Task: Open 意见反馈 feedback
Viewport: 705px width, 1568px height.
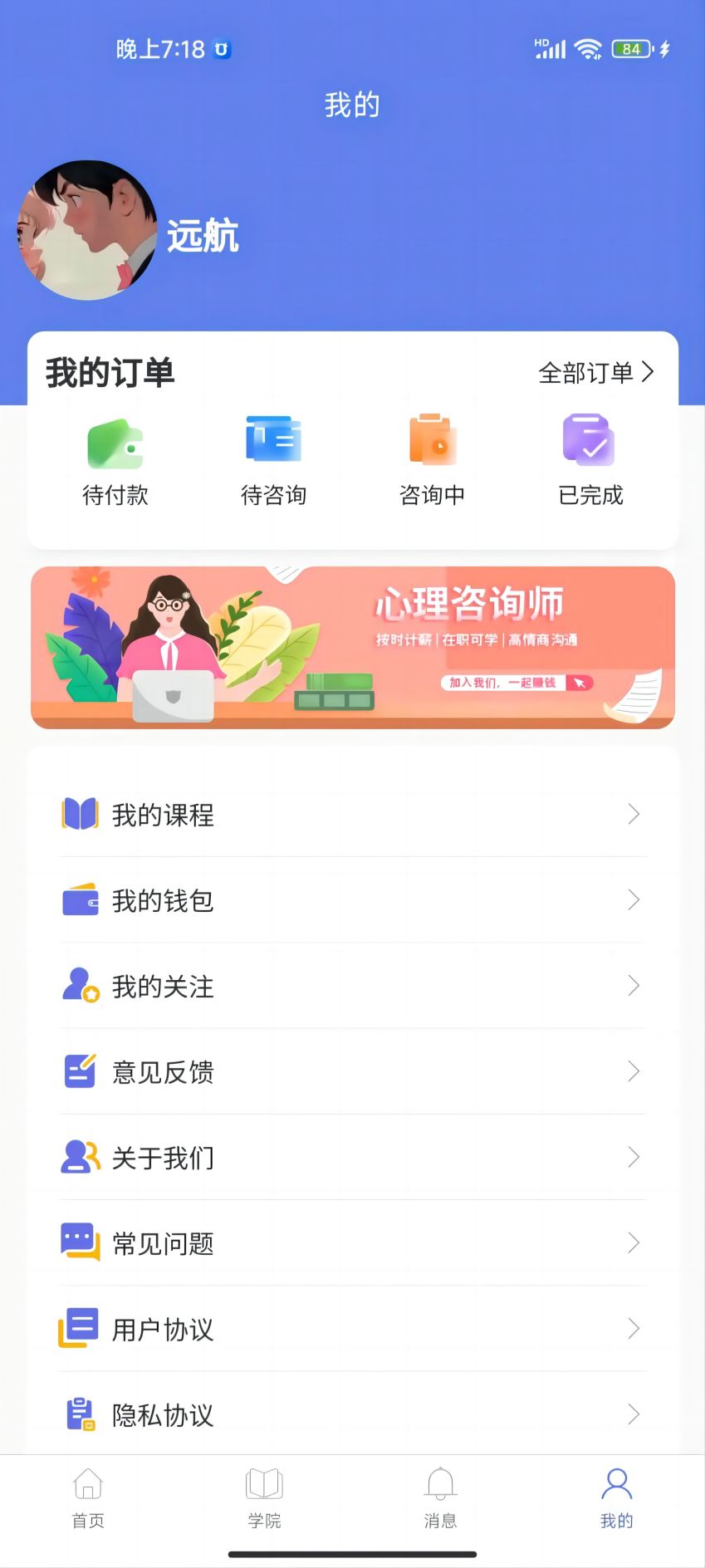Action: pos(352,1071)
